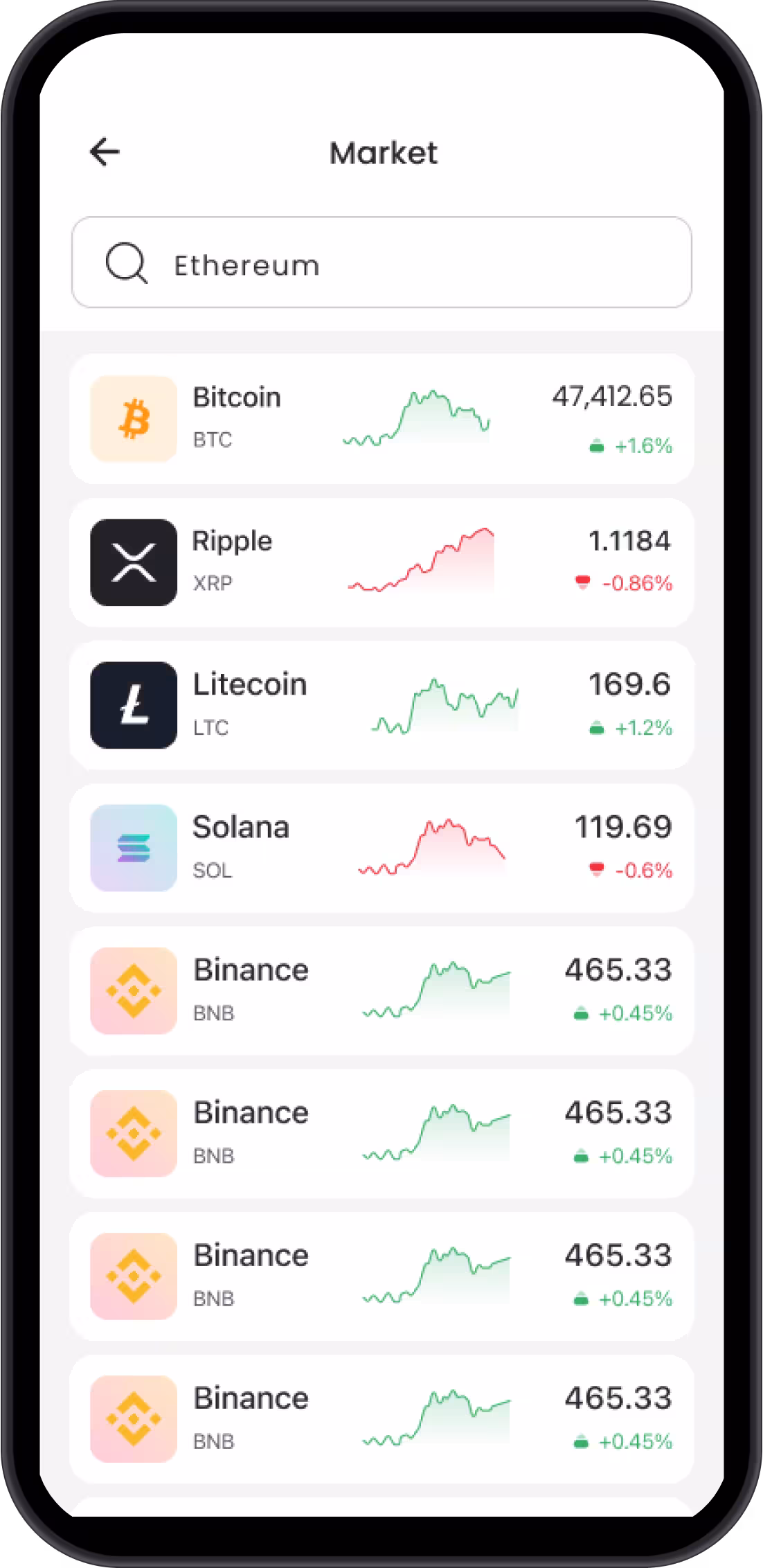This screenshot has height=1568, width=763.
Task: Open Solana SOL coin details
Action: [382, 848]
